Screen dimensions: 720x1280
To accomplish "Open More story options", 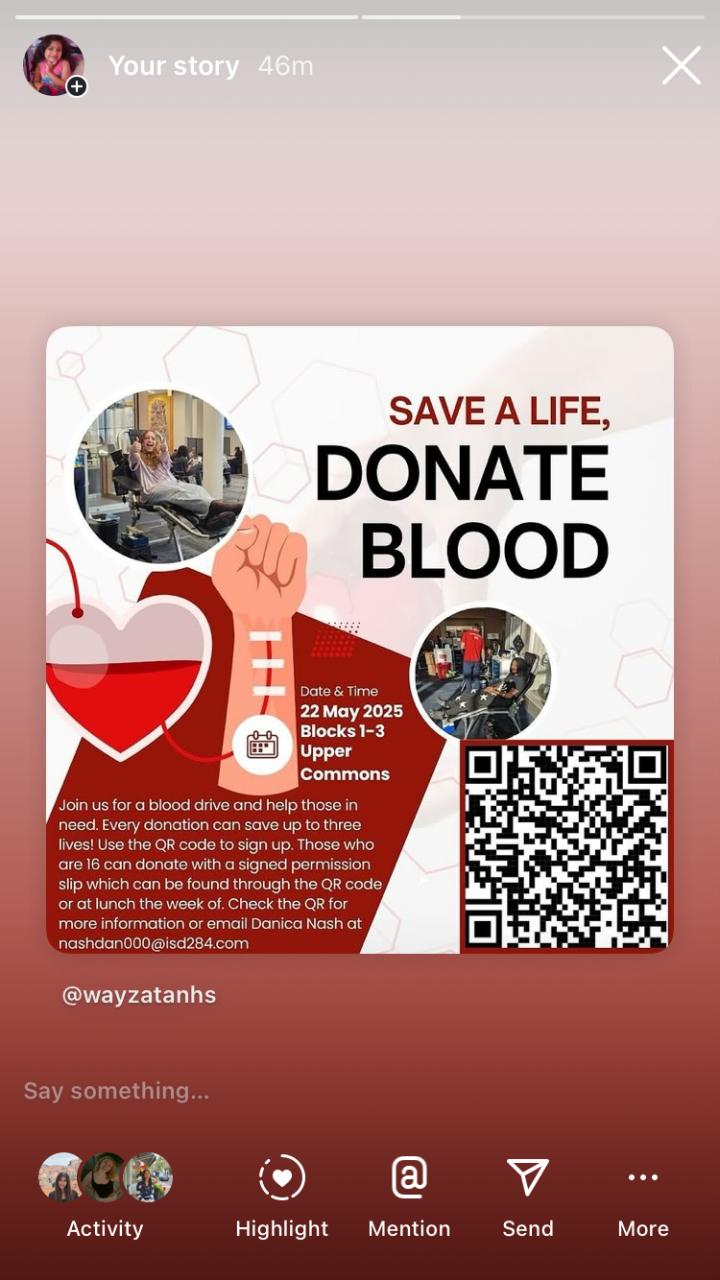I will (643, 1195).
